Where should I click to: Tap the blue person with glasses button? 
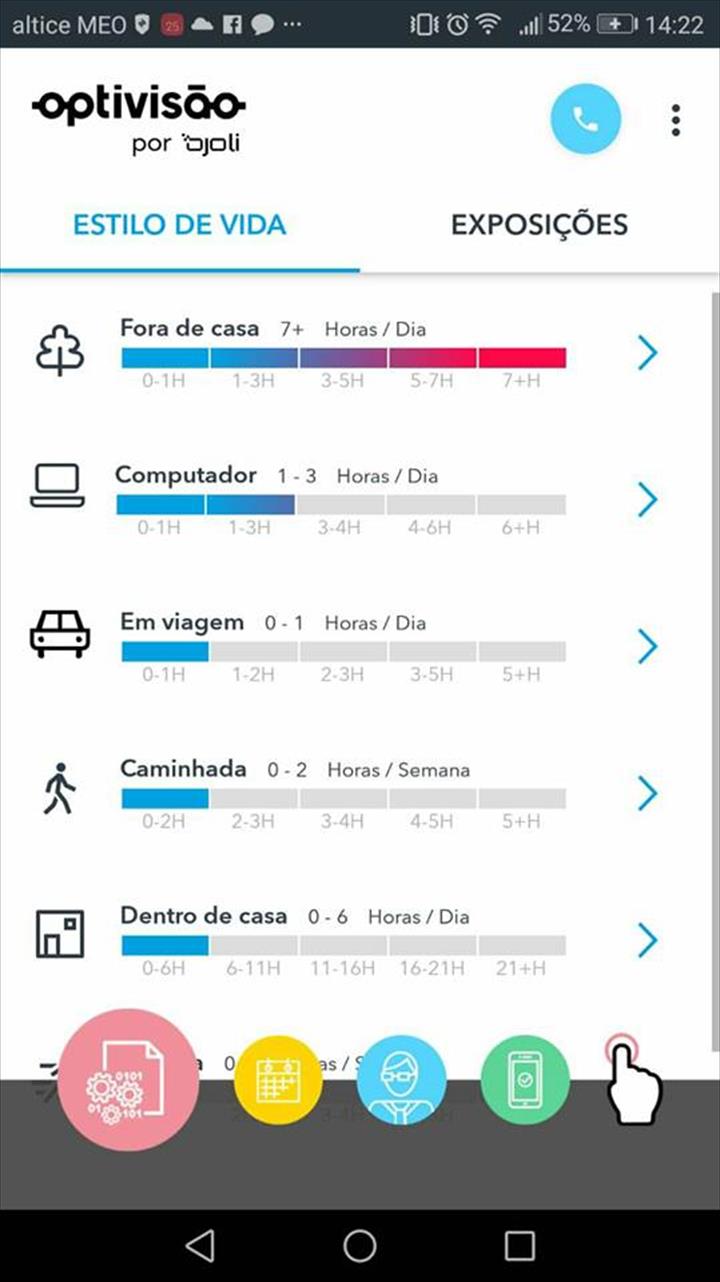(x=401, y=1080)
